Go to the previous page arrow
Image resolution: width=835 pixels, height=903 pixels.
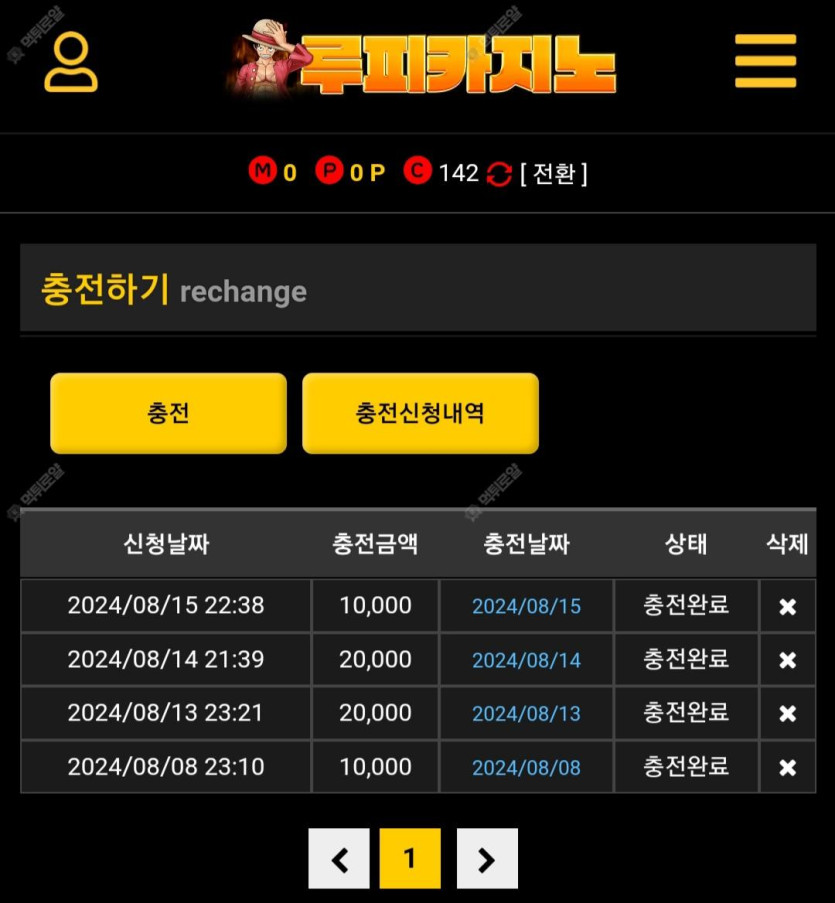(339, 859)
